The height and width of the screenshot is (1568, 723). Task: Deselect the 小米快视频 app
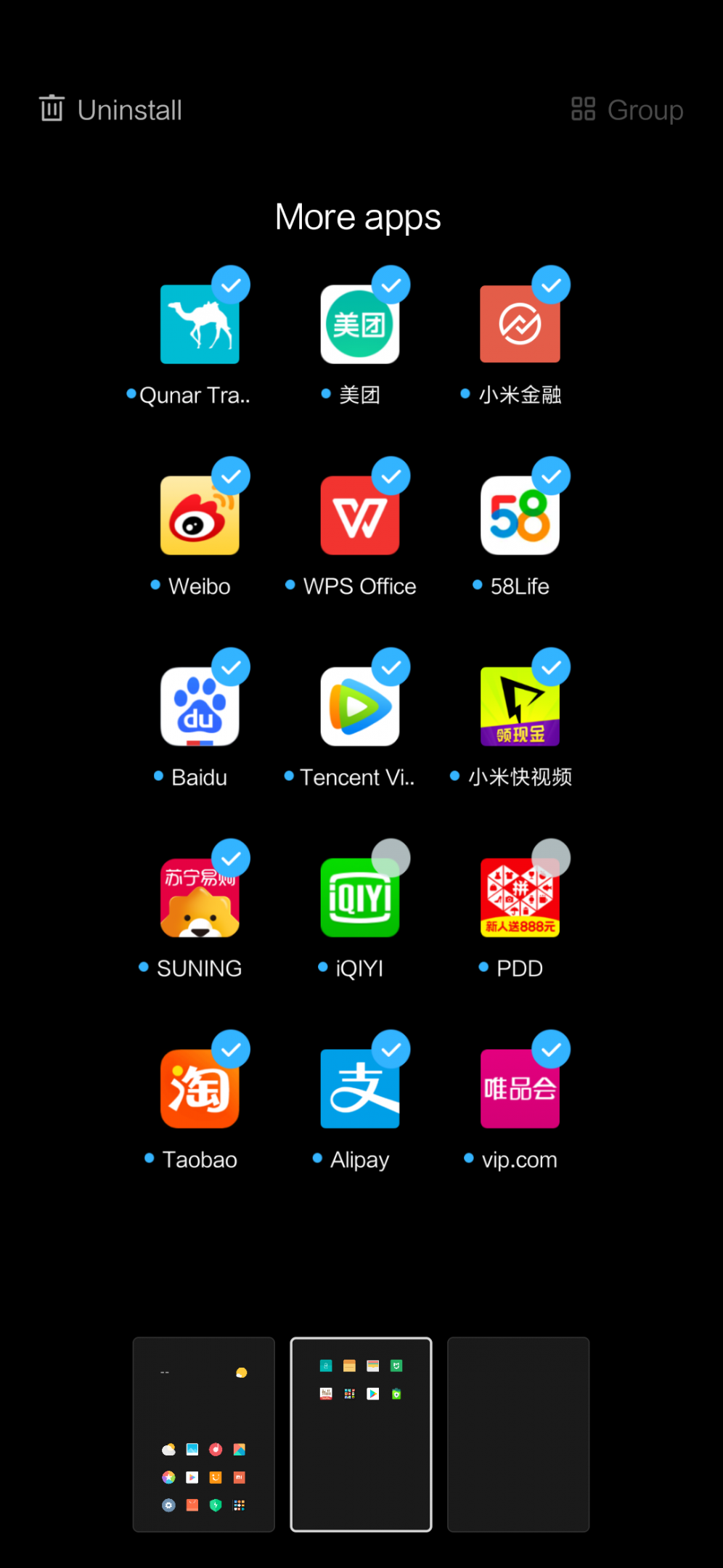(x=520, y=706)
